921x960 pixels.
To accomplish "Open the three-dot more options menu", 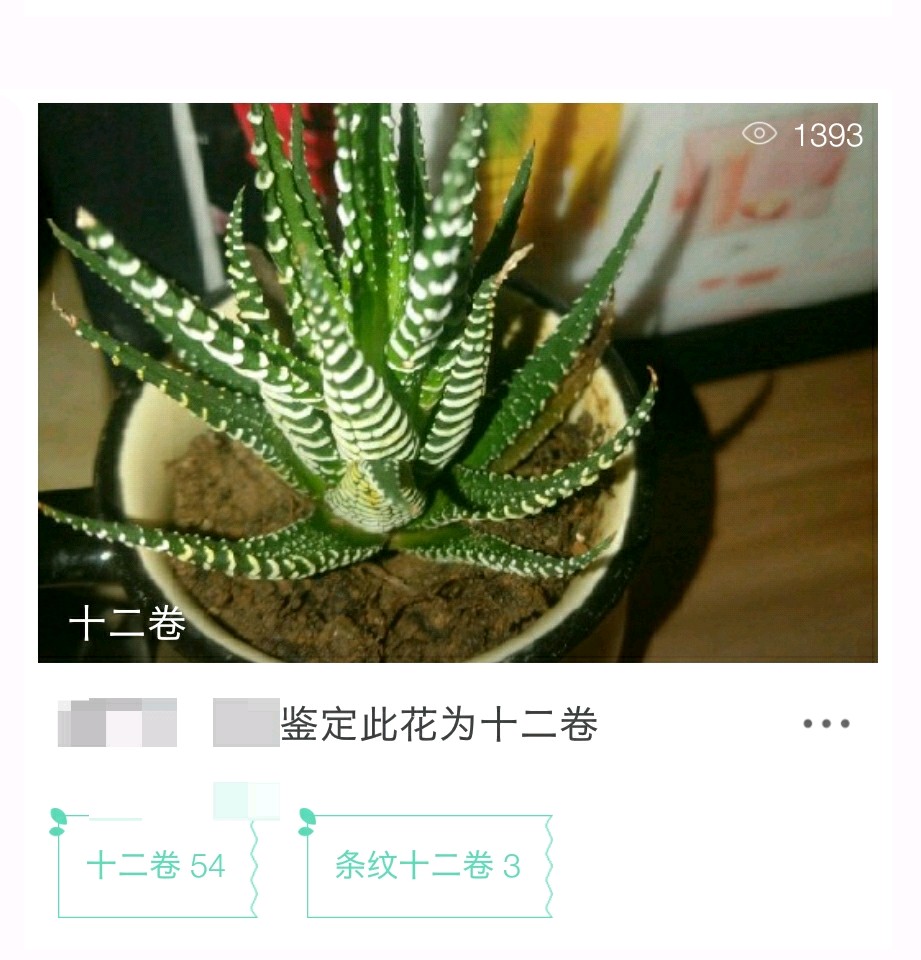I will pyautogui.click(x=826, y=724).
